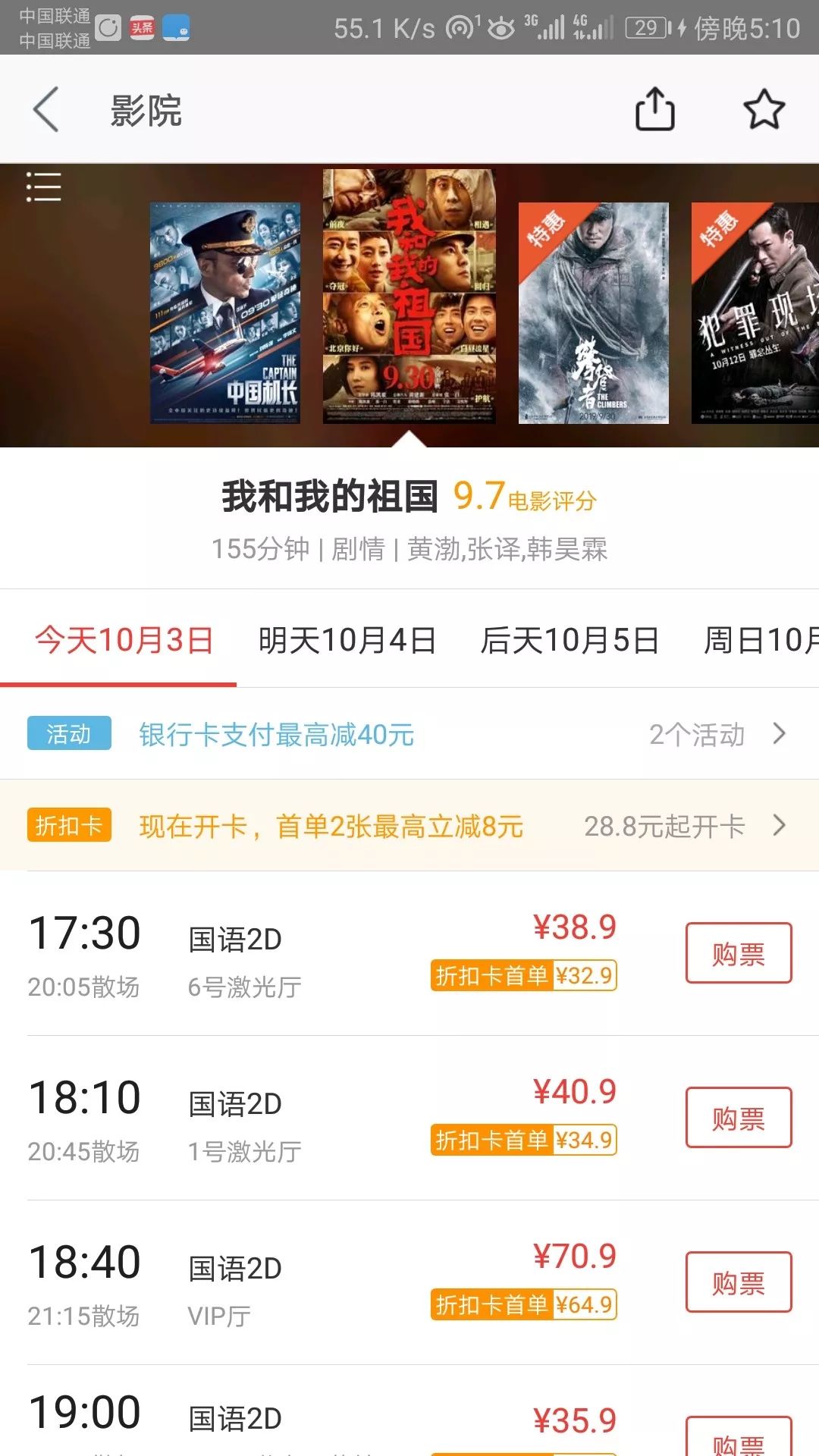The image size is (819, 1456).
Task: Open the share icon in the top bar
Action: tap(656, 108)
